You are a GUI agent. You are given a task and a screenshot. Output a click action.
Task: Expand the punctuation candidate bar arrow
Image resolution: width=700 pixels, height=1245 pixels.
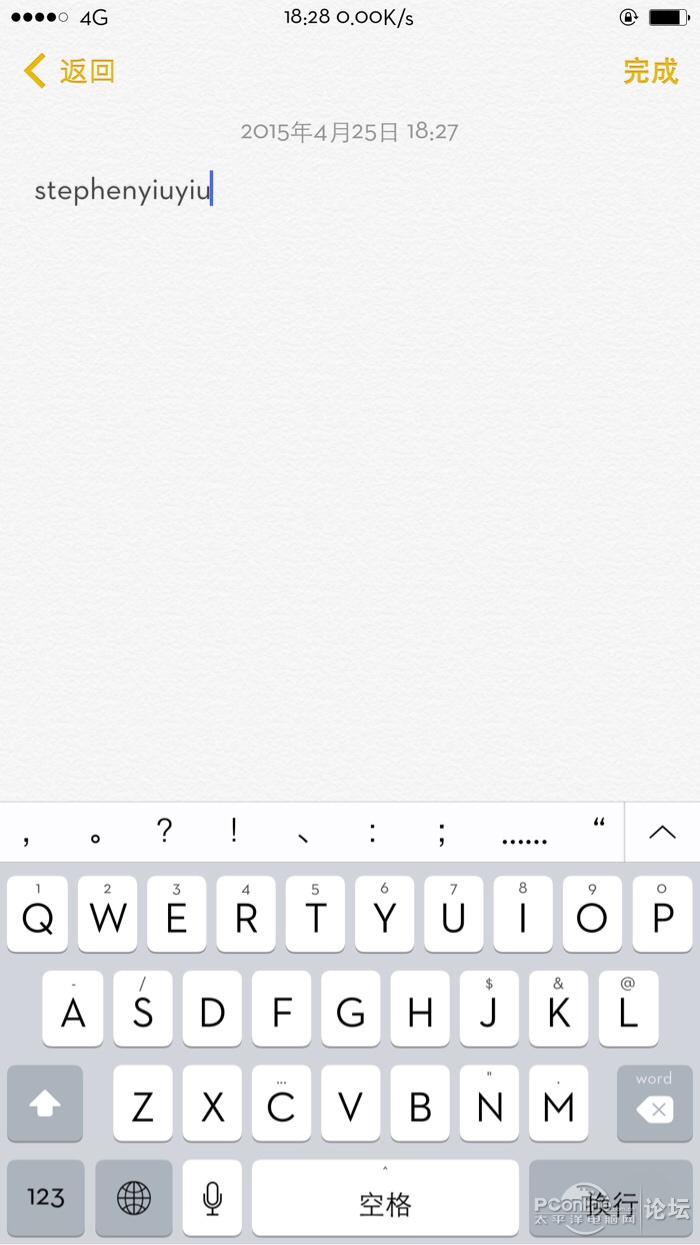[x=662, y=832]
